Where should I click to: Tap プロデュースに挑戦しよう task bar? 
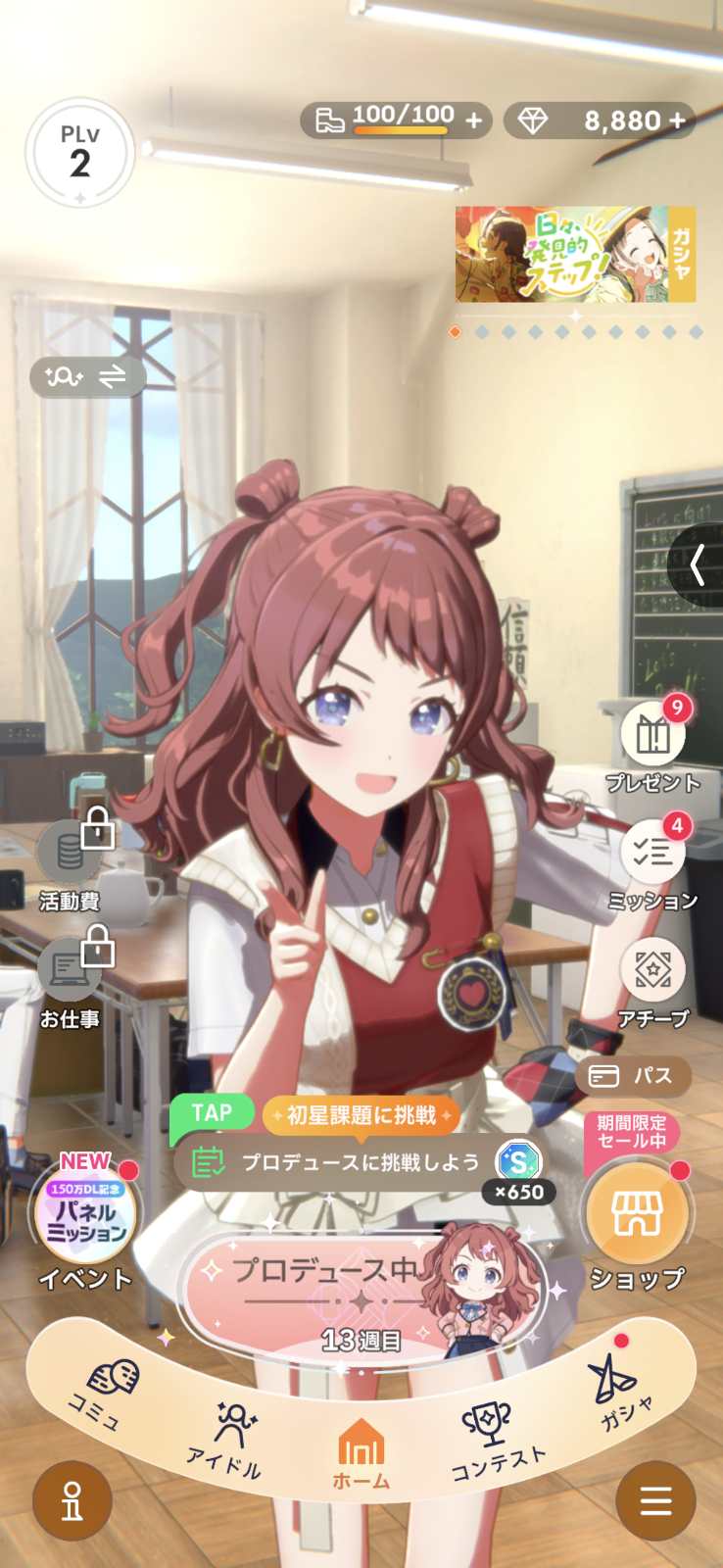coord(358,1162)
